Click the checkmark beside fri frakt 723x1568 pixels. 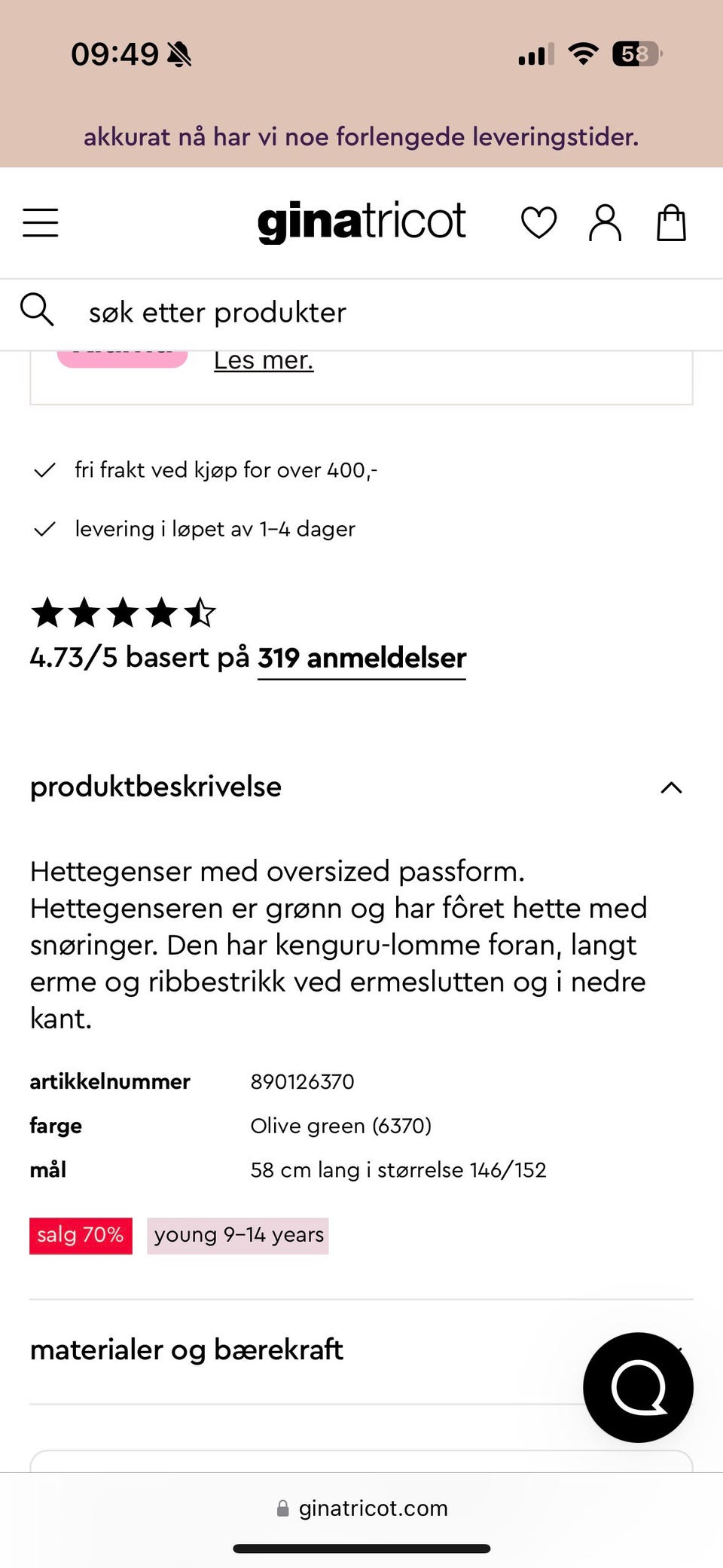pyautogui.click(x=45, y=469)
